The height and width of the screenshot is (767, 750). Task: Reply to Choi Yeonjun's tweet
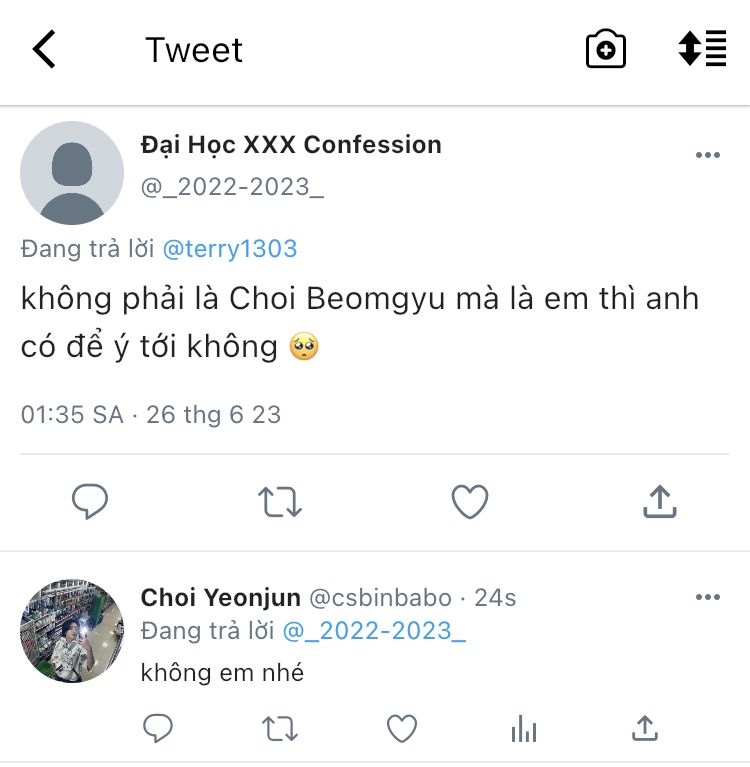click(x=158, y=729)
